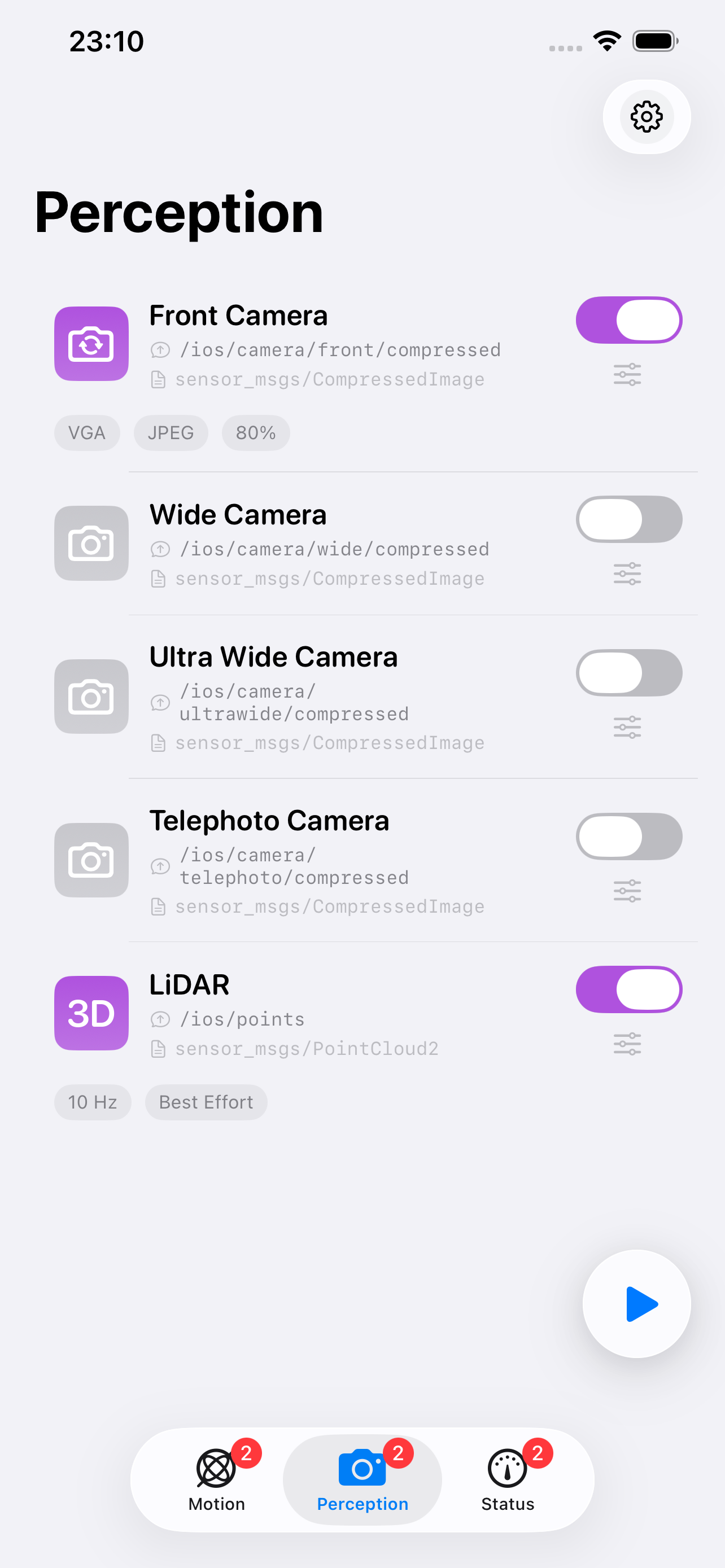Switch to the Motion tab
Viewport: 725px width, 1568px height.
pyautogui.click(x=216, y=1479)
